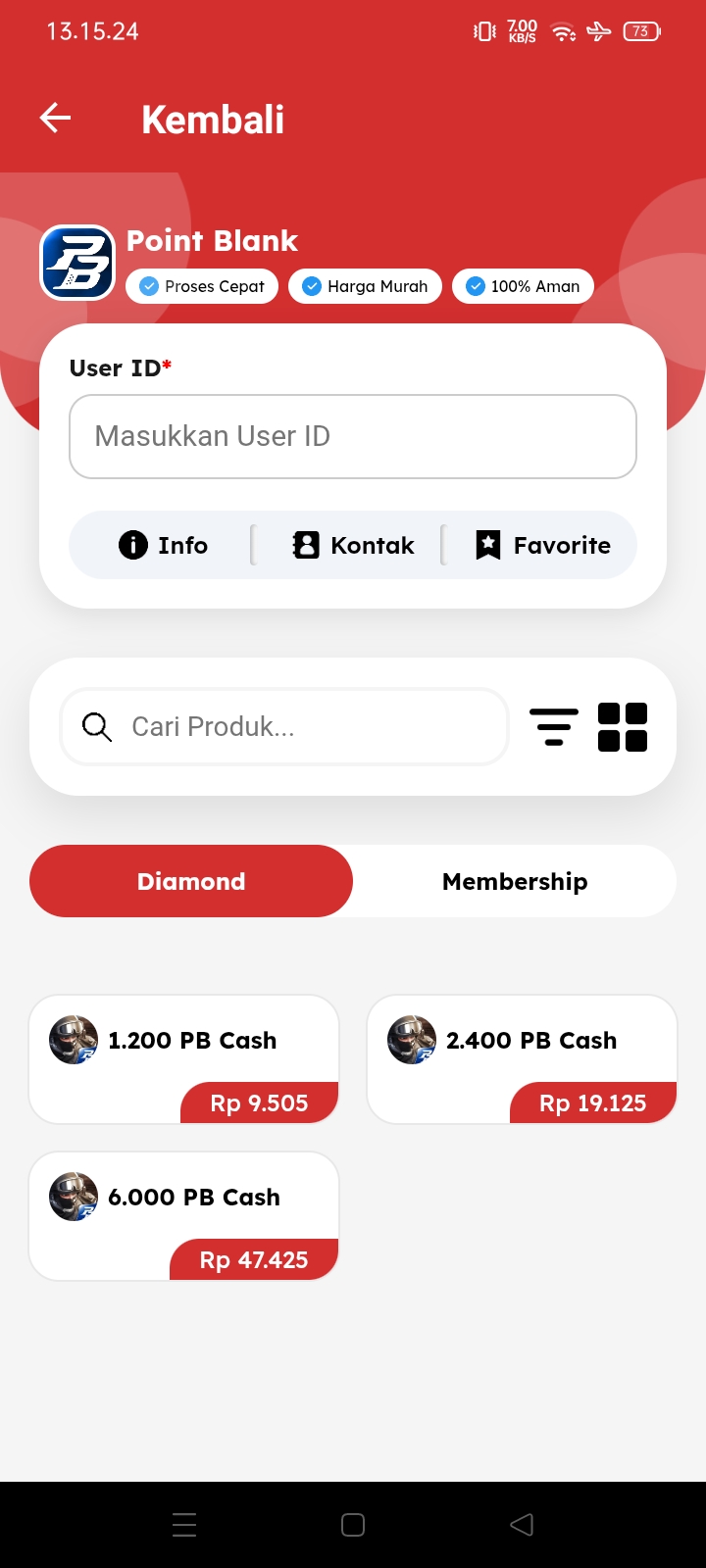
Task: Choose the 6.000 PB Cash product
Action: 184,1216
